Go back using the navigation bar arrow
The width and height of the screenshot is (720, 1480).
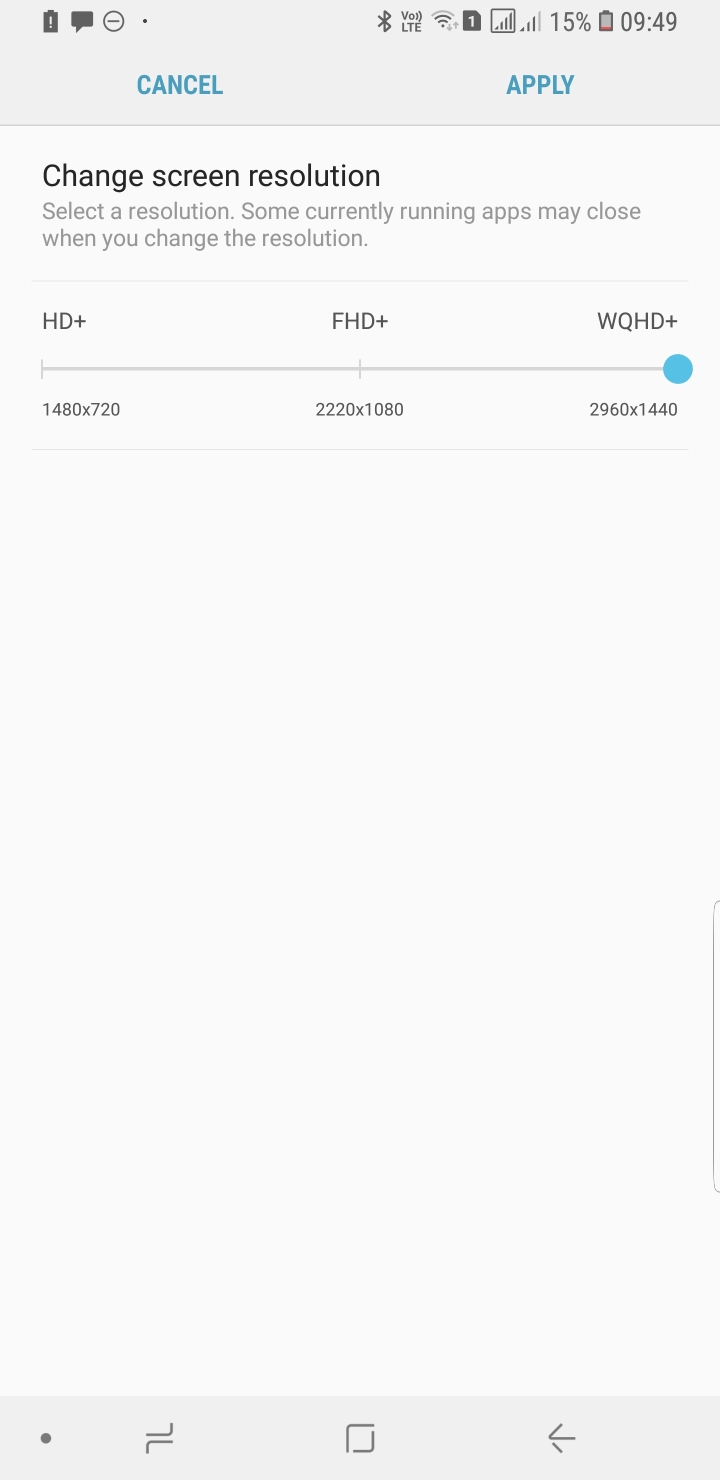pyautogui.click(x=561, y=1439)
